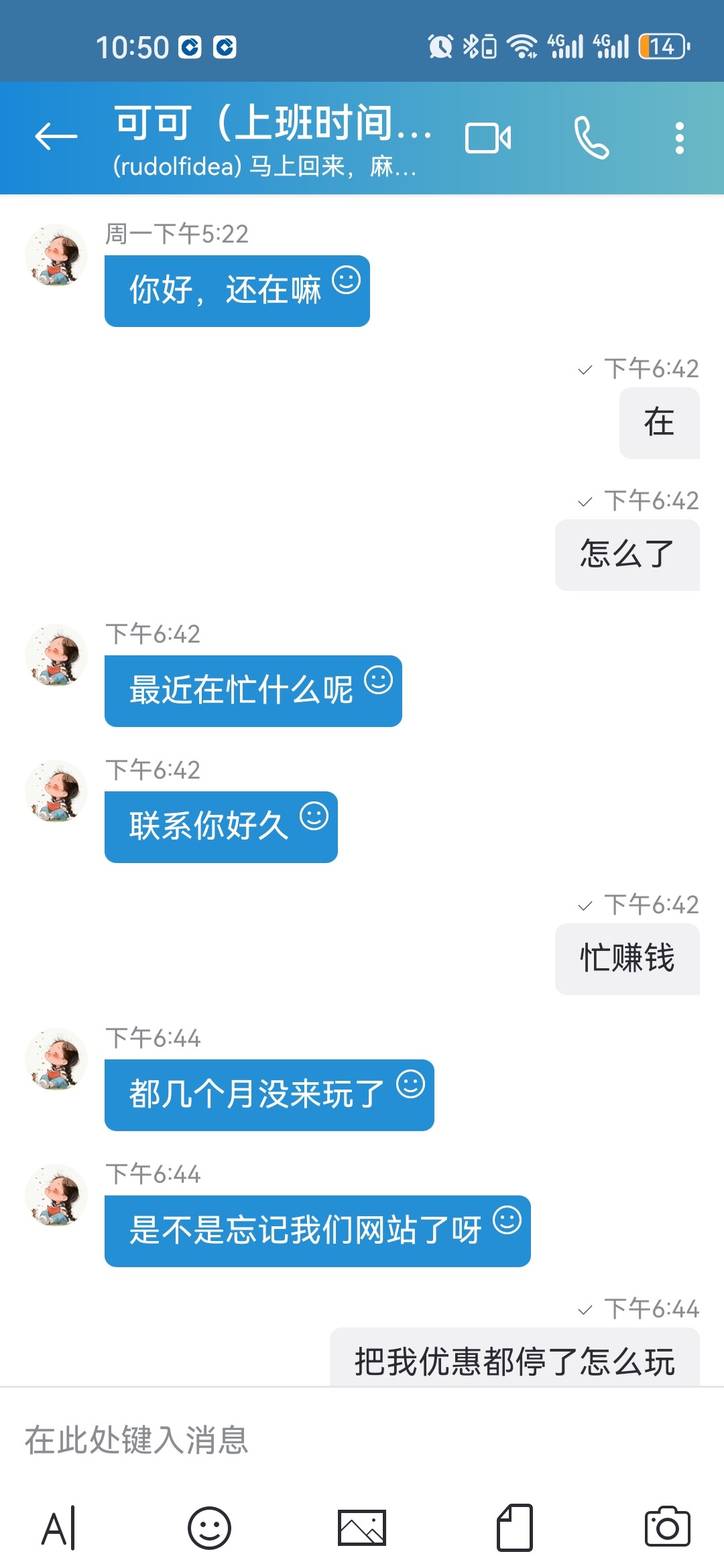This screenshot has height=1568, width=724.
Task: Attach a file to the chat
Action: click(514, 1528)
